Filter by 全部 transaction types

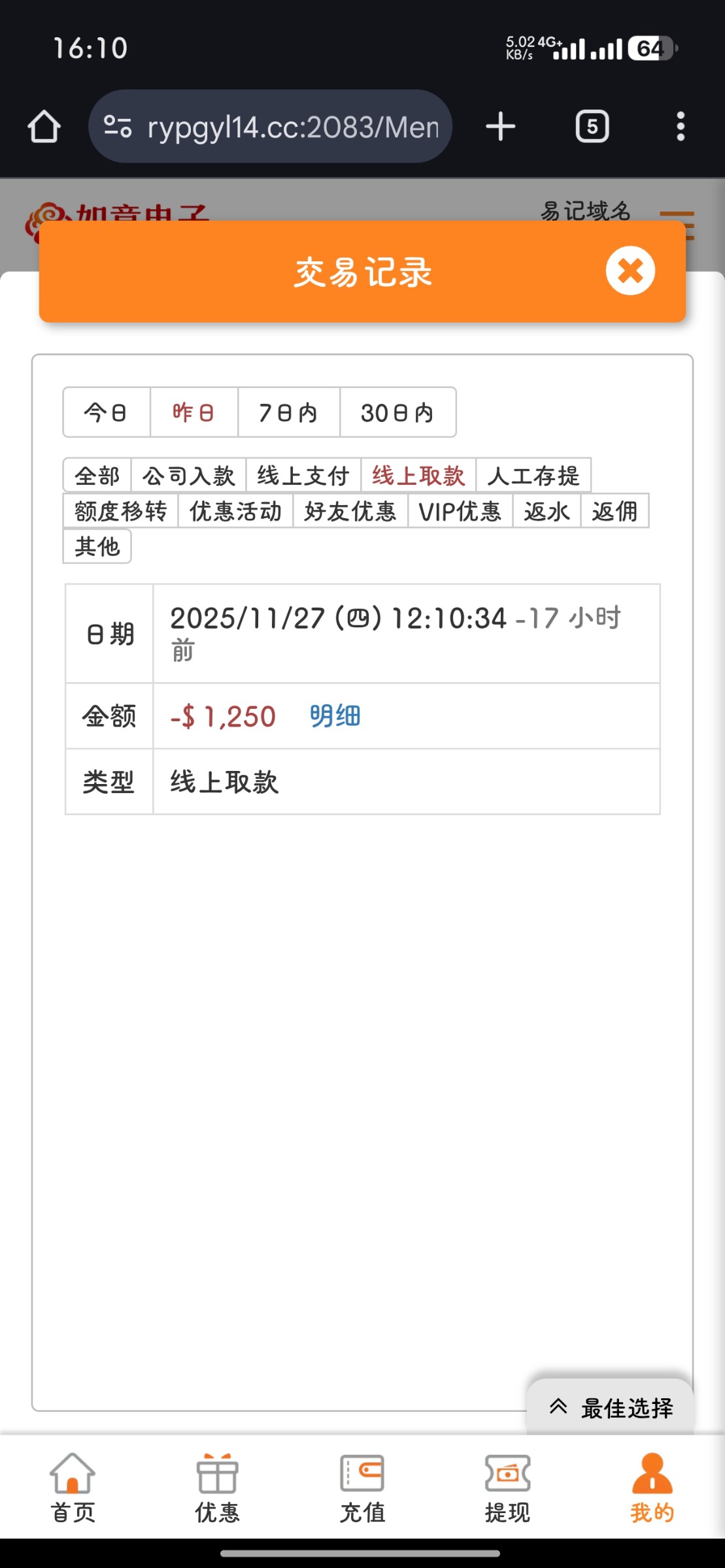pyautogui.click(x=97, y=475)
